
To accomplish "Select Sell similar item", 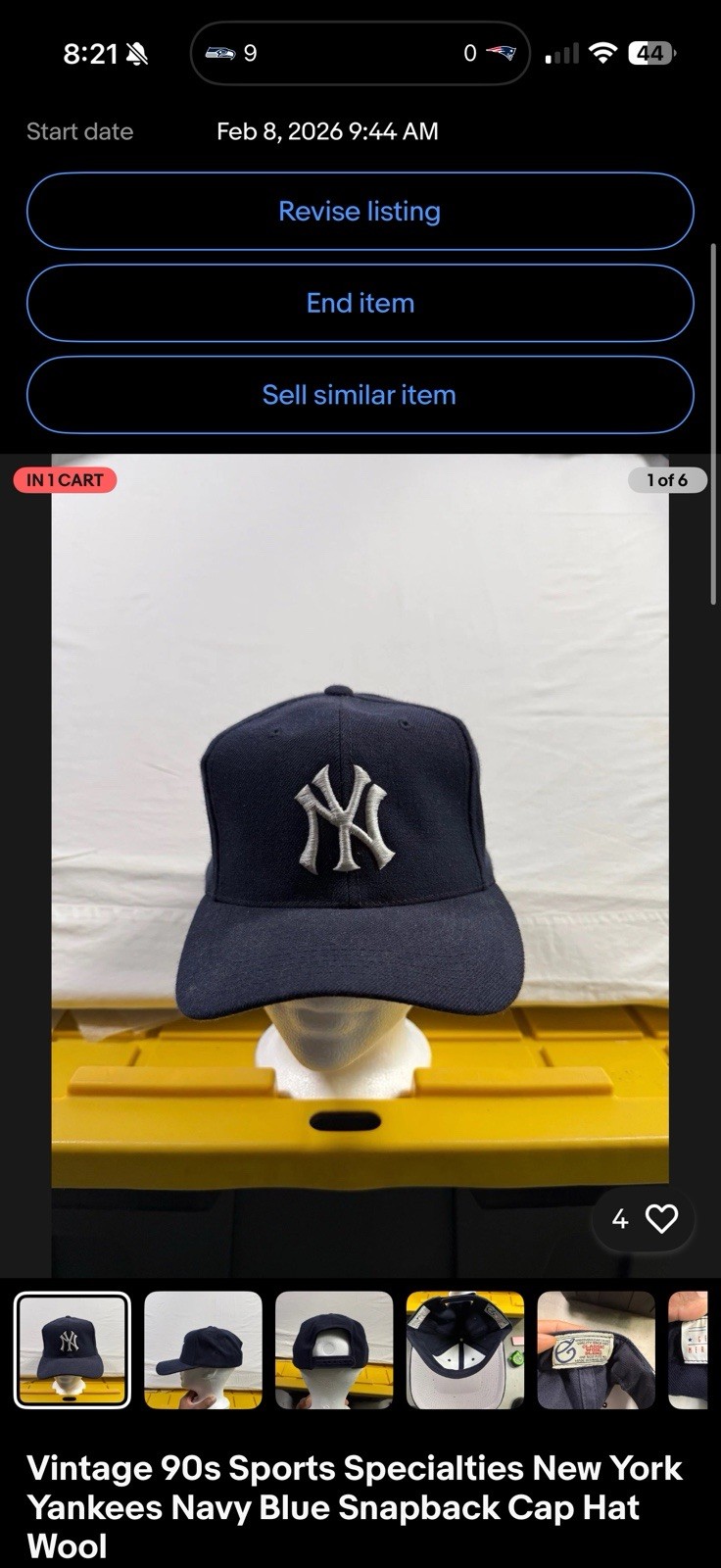I will point(360,395).
